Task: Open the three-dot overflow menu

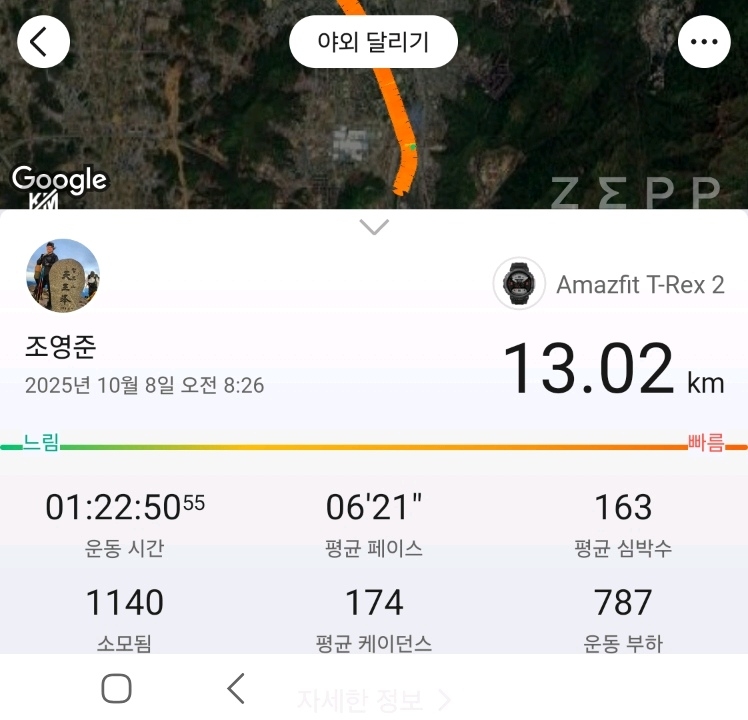Action: coord(704,42)
